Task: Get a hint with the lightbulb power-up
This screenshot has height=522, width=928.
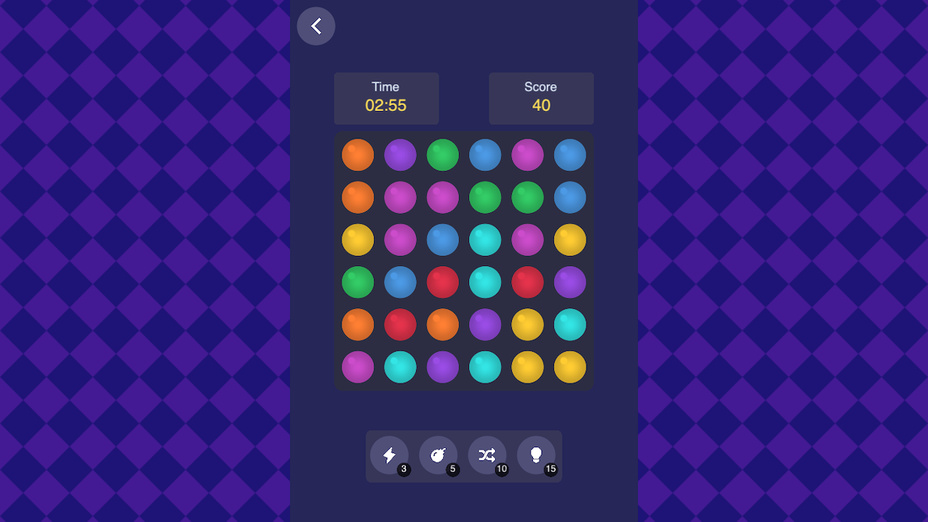Action: (x=536, y=455)
